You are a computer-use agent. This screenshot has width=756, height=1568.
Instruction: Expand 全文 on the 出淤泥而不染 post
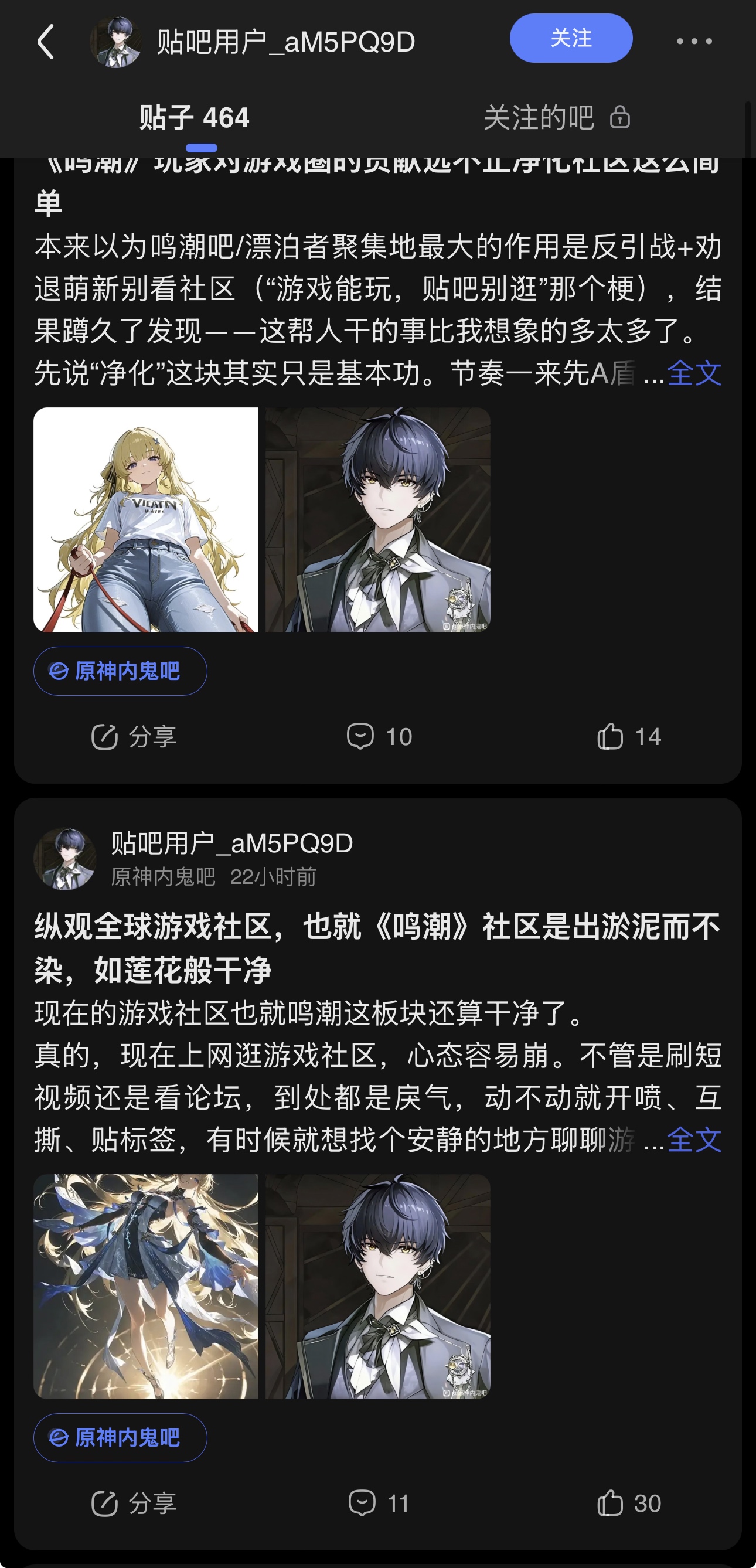coord(694,1140)
